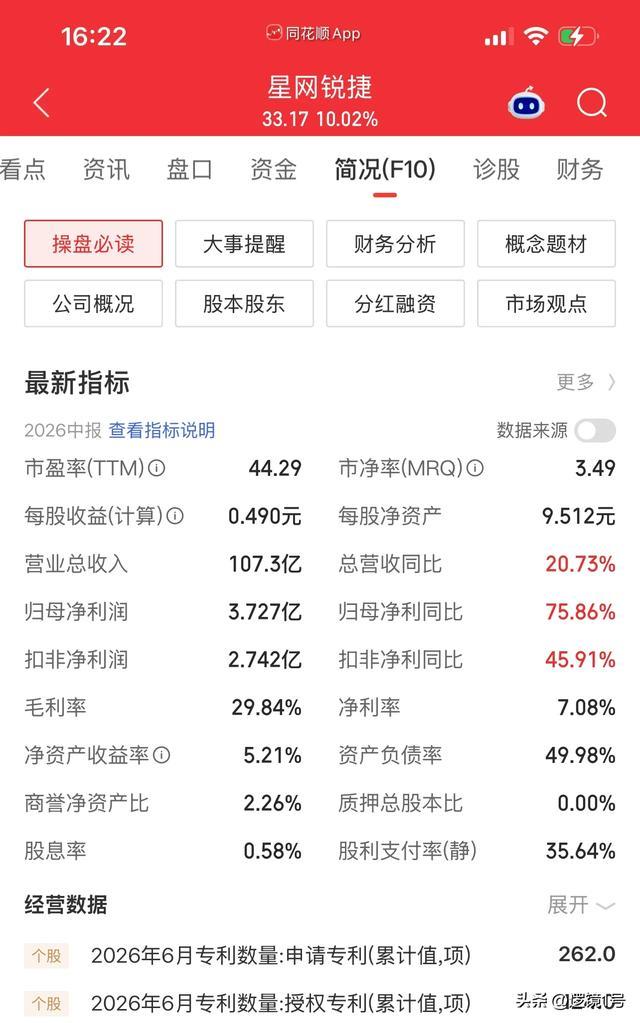Go back using the top-left arrow
This screenshot has height=1023, width=640.
[41, 102]
